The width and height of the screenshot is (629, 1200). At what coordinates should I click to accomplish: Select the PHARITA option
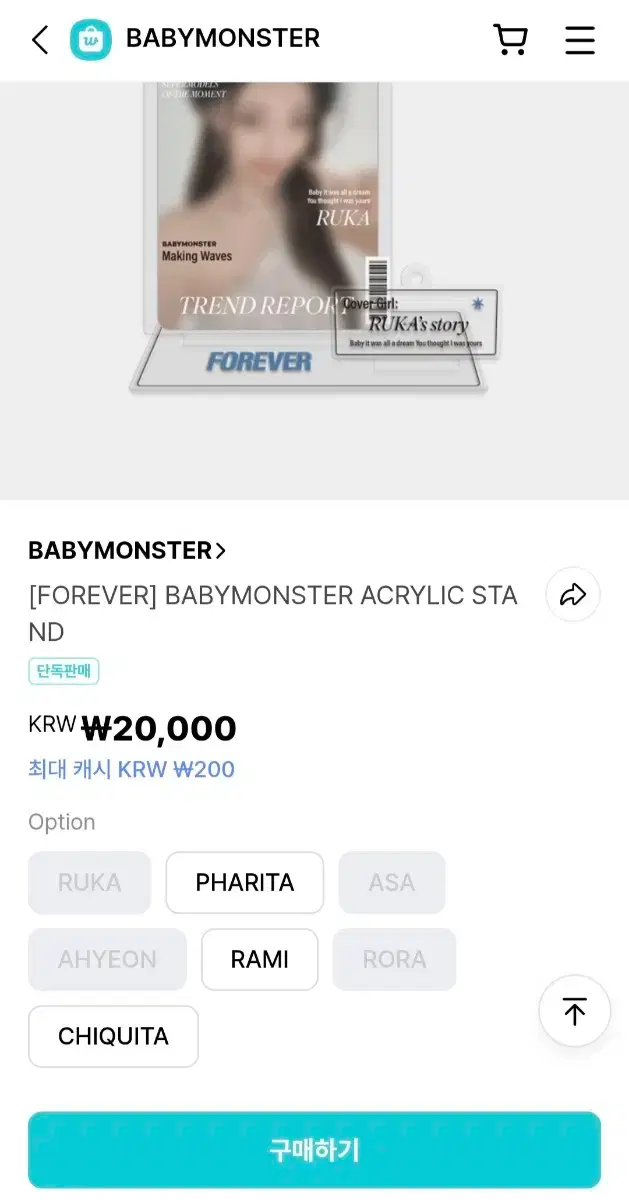(x=245, y=882)
